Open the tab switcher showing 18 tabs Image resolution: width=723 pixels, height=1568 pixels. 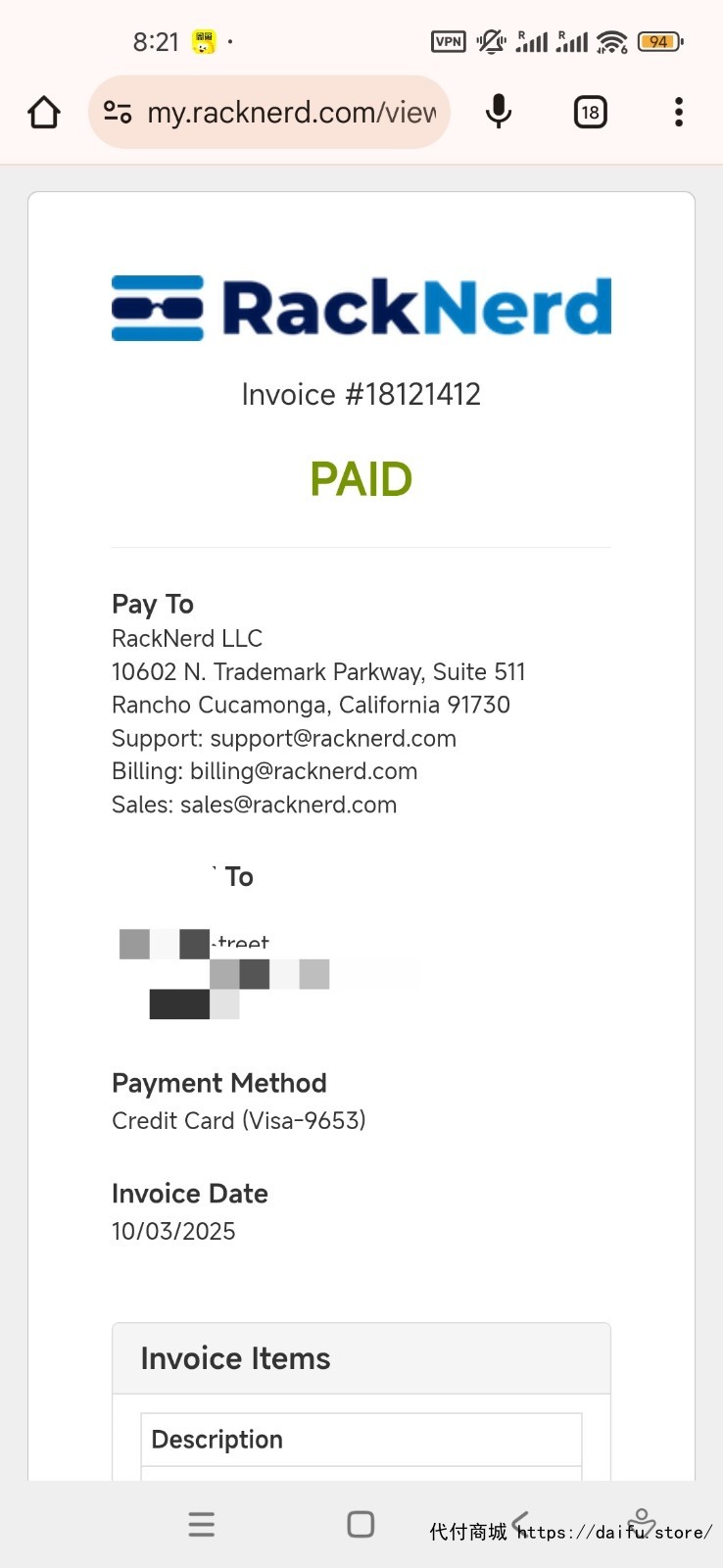tap(590, 113)
